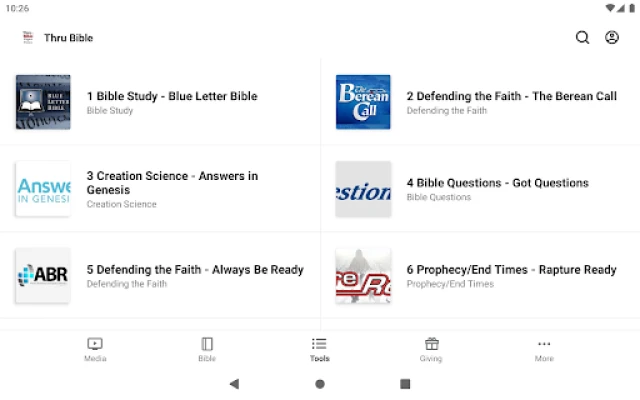Screen dimensions: 640x400
Task: Switch to the Bible tab
Action: click(x=207, y=349)
